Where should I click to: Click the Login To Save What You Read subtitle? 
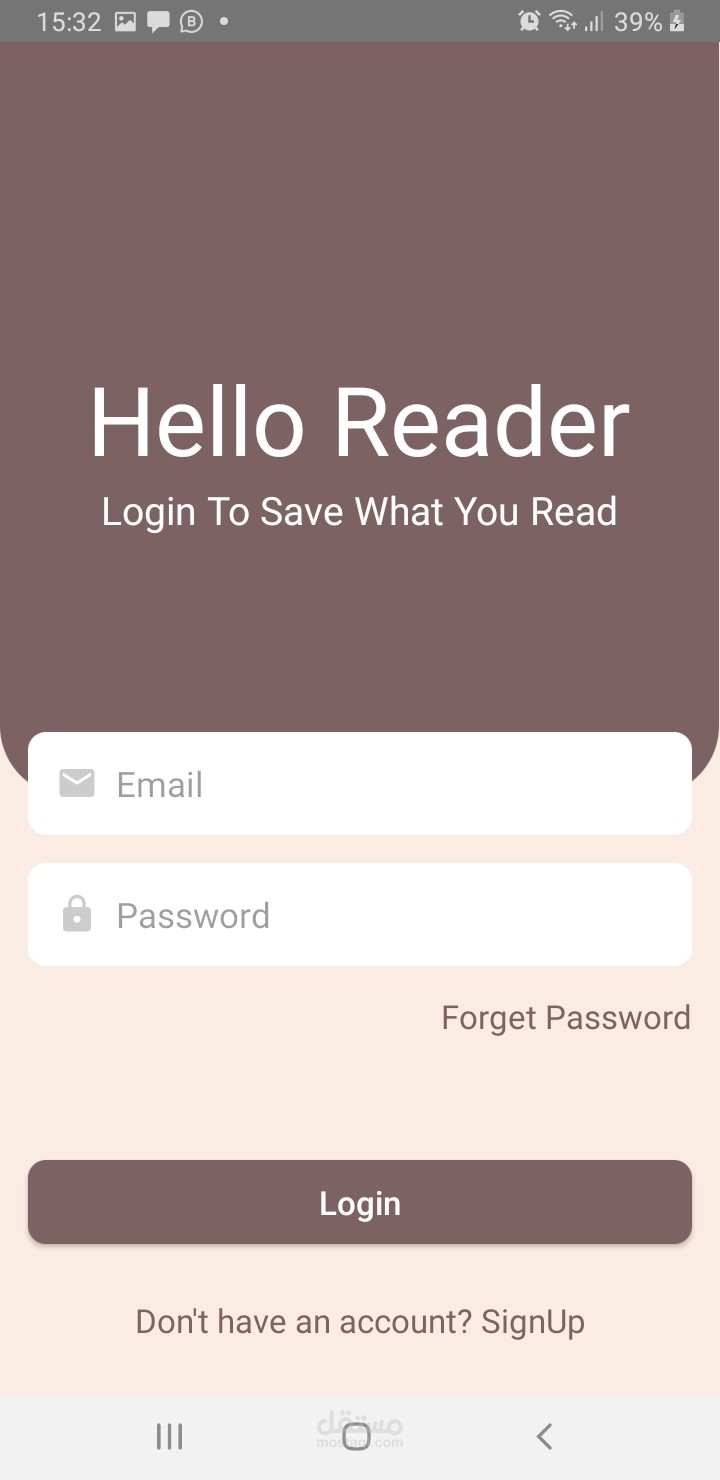(x=360, y=511)
